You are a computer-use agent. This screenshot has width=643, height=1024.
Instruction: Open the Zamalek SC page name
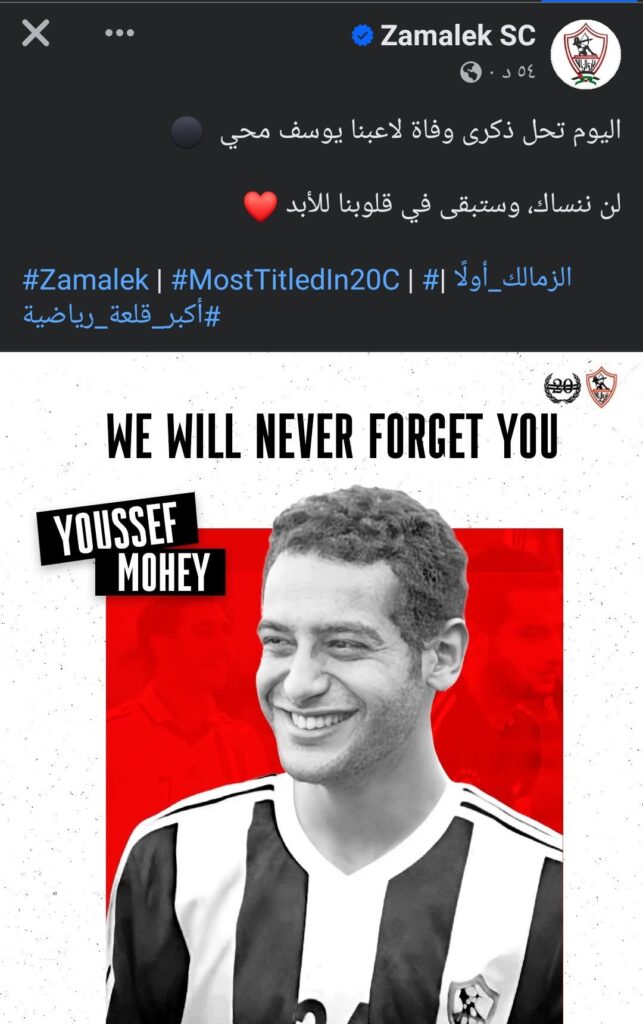pyautogui.click(x=457, y=37)
